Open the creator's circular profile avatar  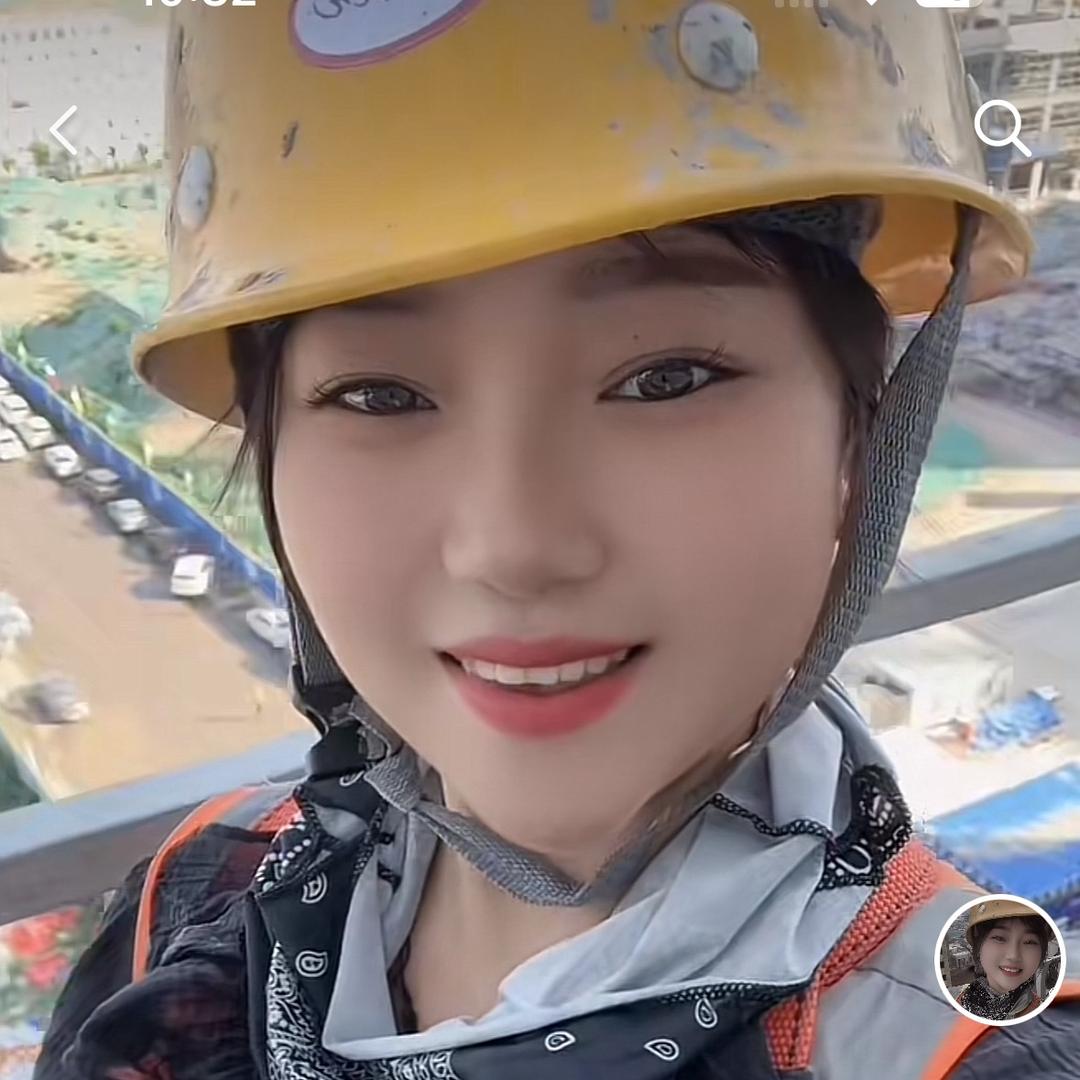(1000, 959)
